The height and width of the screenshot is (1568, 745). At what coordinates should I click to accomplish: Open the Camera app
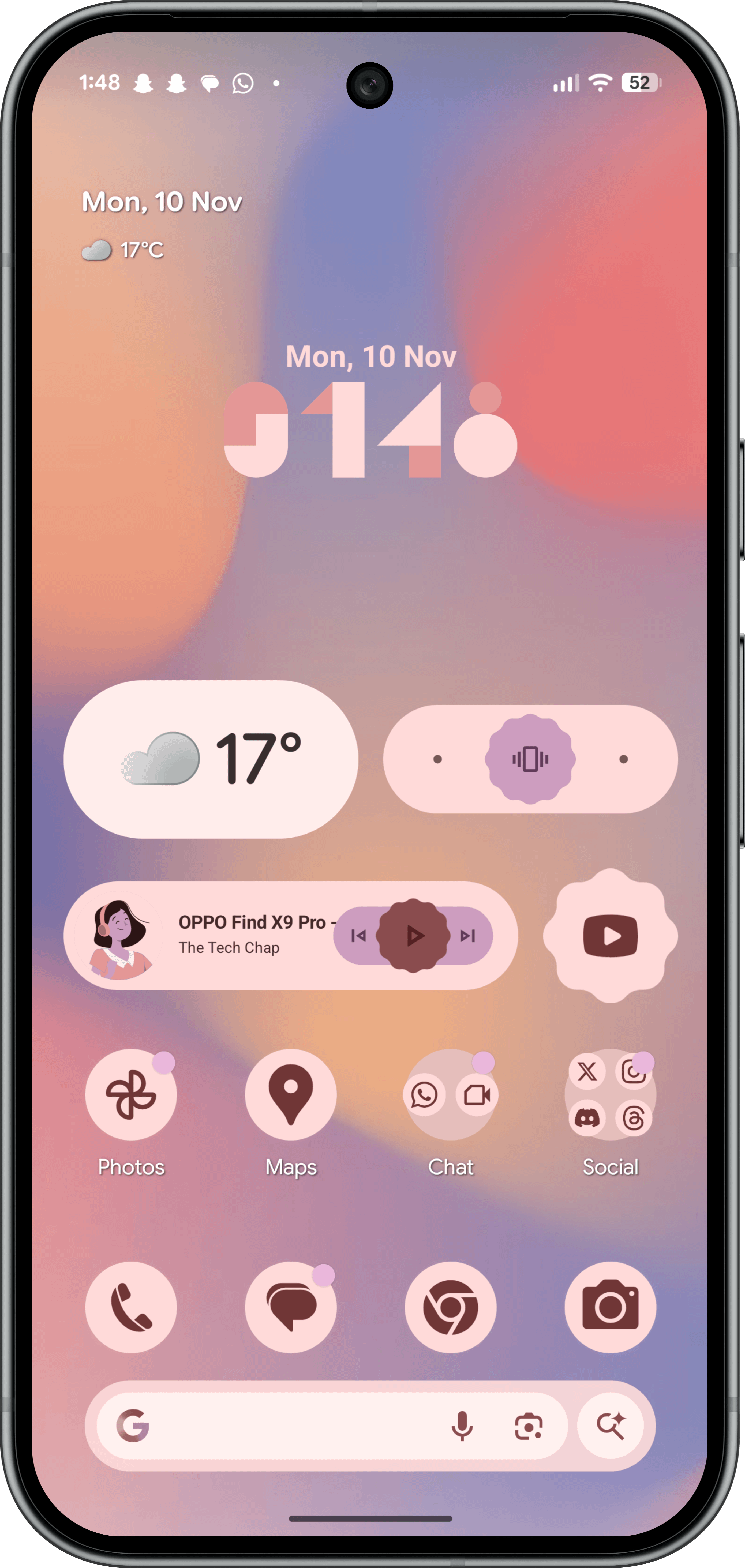point(610,1307)
